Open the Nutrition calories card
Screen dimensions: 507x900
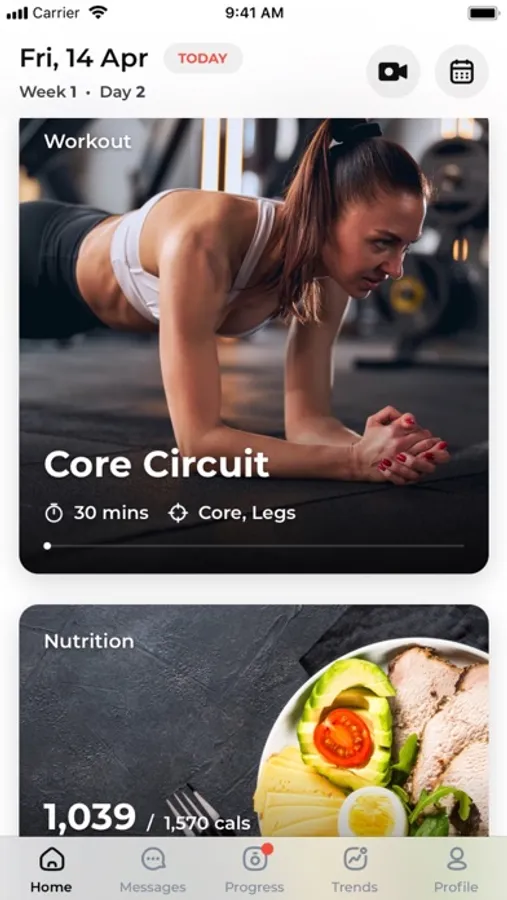point(254,720)
